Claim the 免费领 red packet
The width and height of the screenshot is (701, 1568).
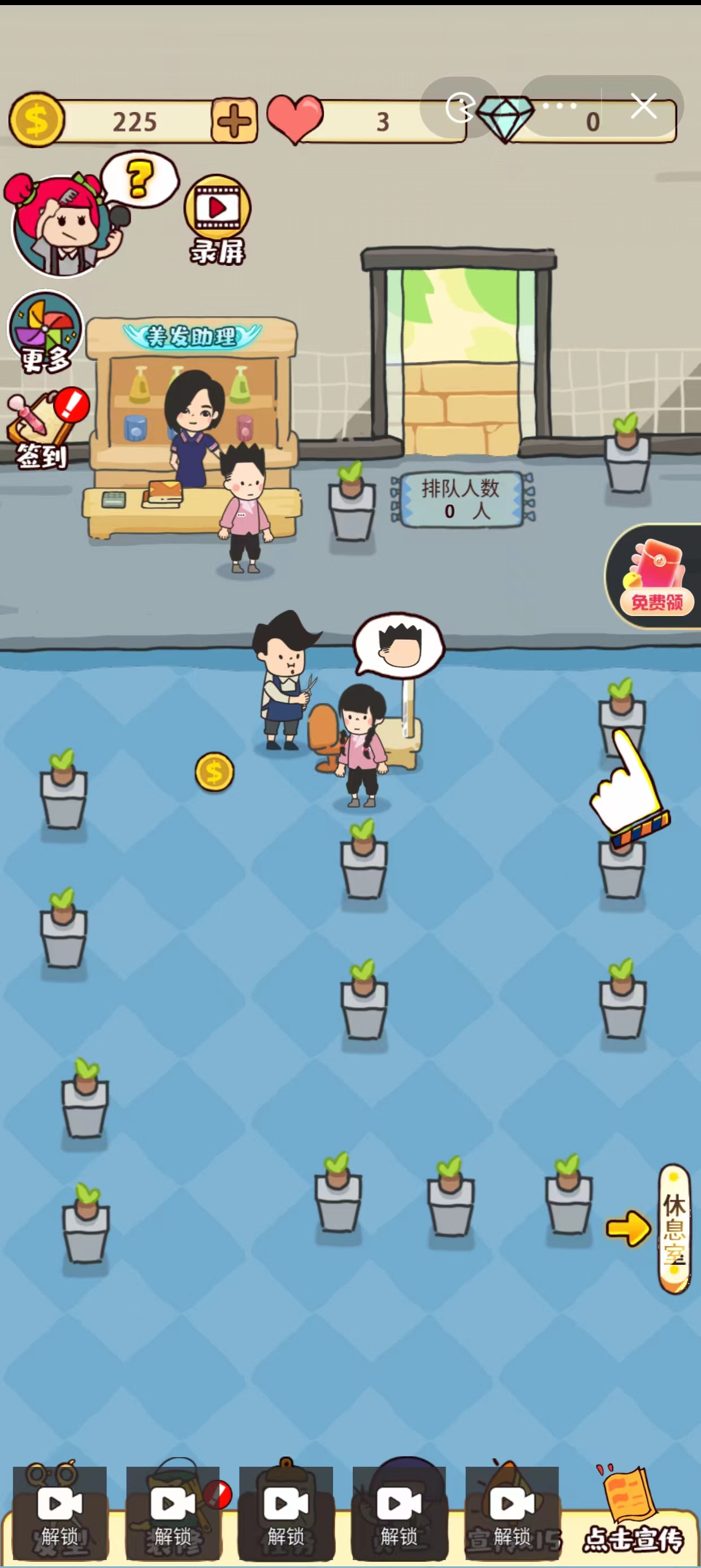click(655, 576)
